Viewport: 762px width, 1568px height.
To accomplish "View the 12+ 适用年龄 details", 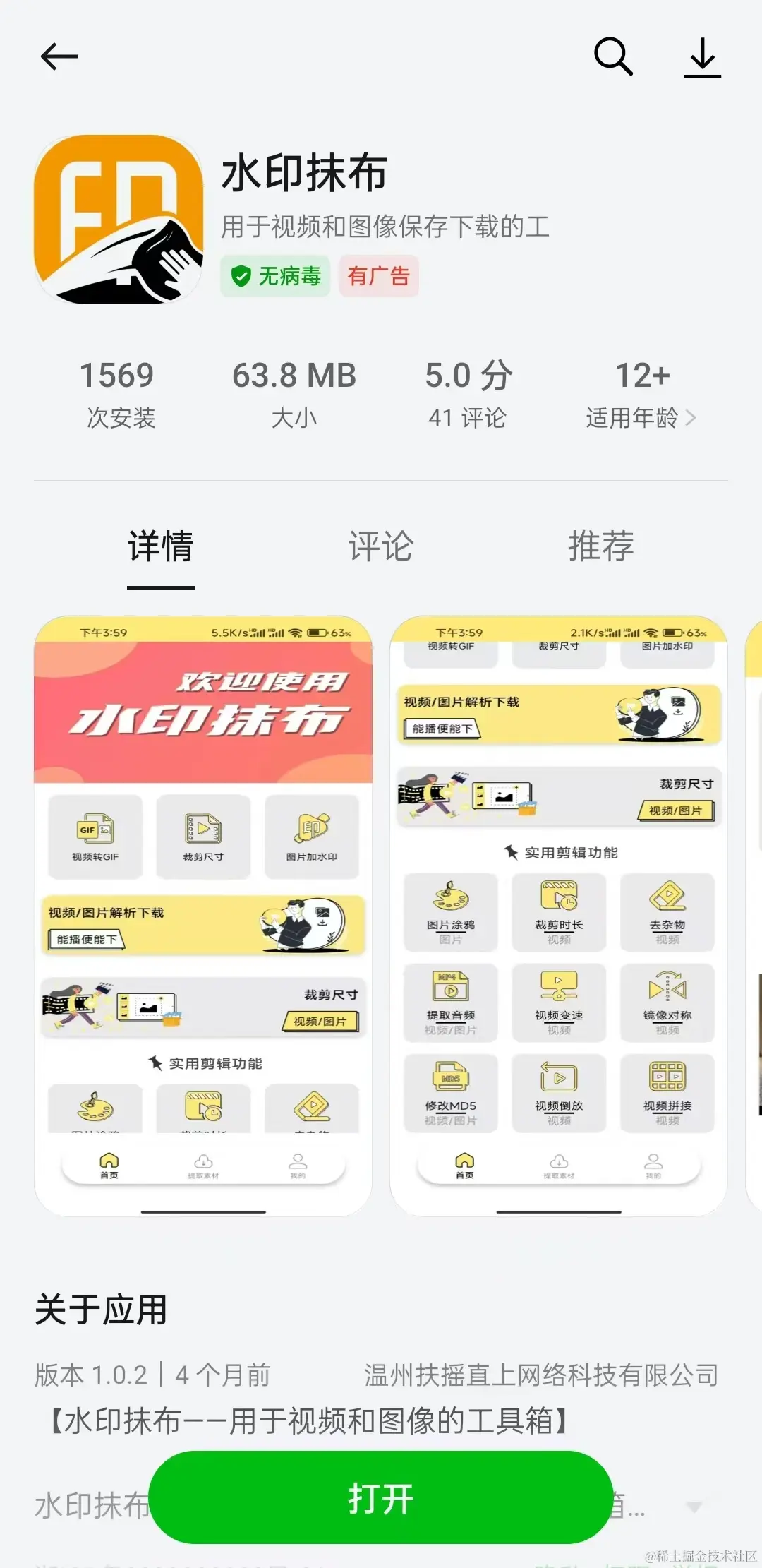I will pyautogui.click(x=641, y=394).
